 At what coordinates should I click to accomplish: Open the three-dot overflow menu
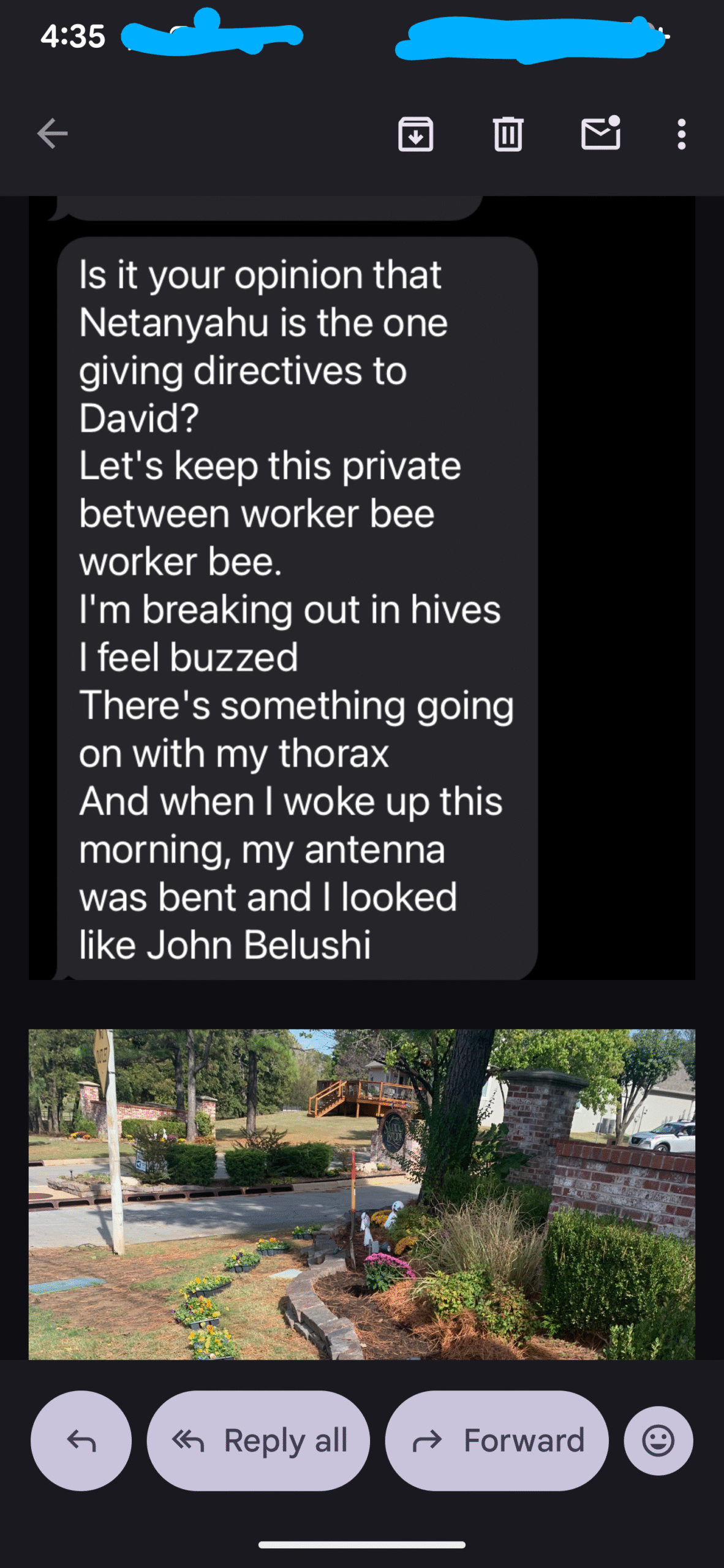click(x=681, y=134)
